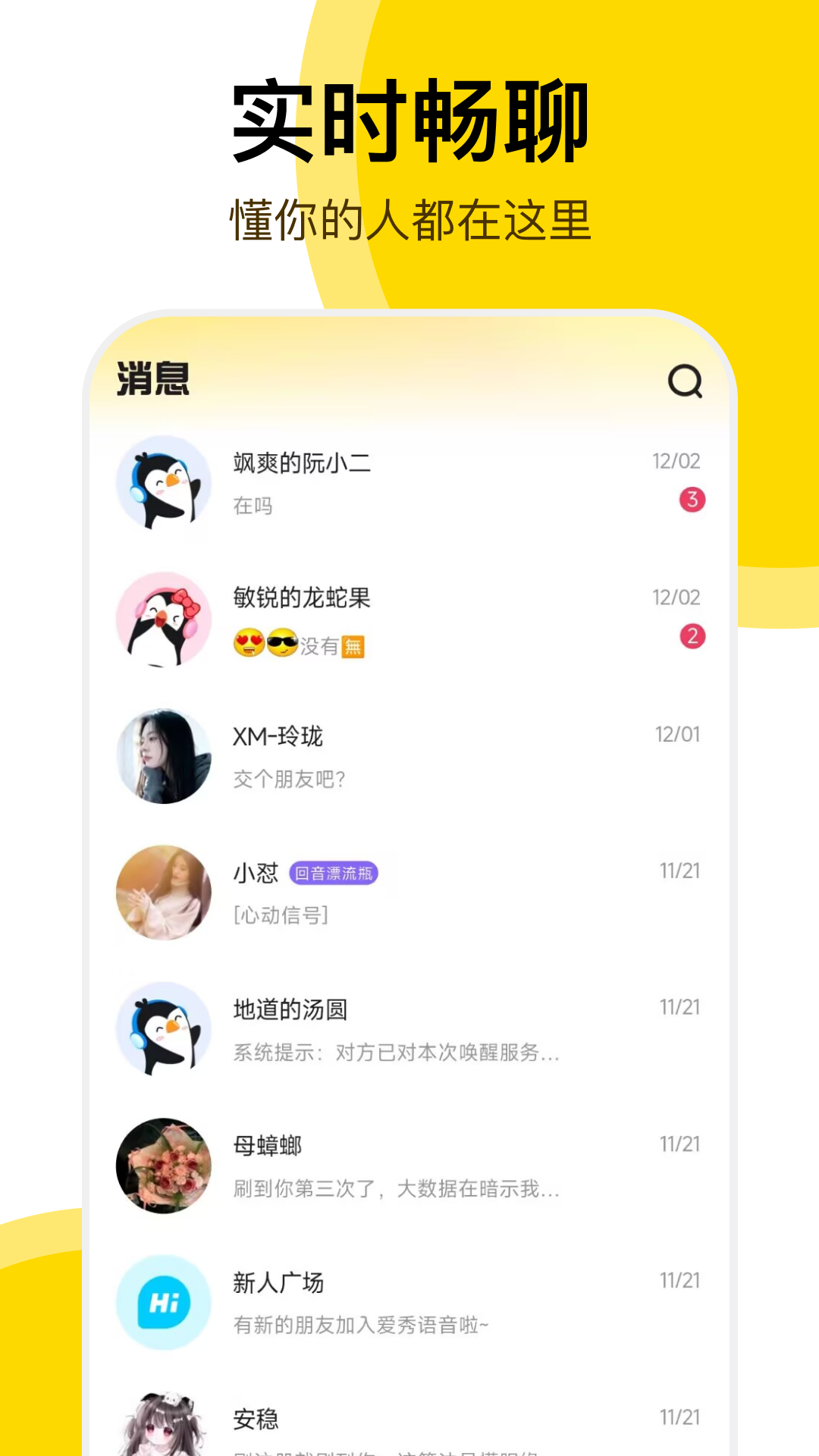Select 小怼's profile avatar
This screenshot has height=1456, width=819.
click(x=163, y=893)
